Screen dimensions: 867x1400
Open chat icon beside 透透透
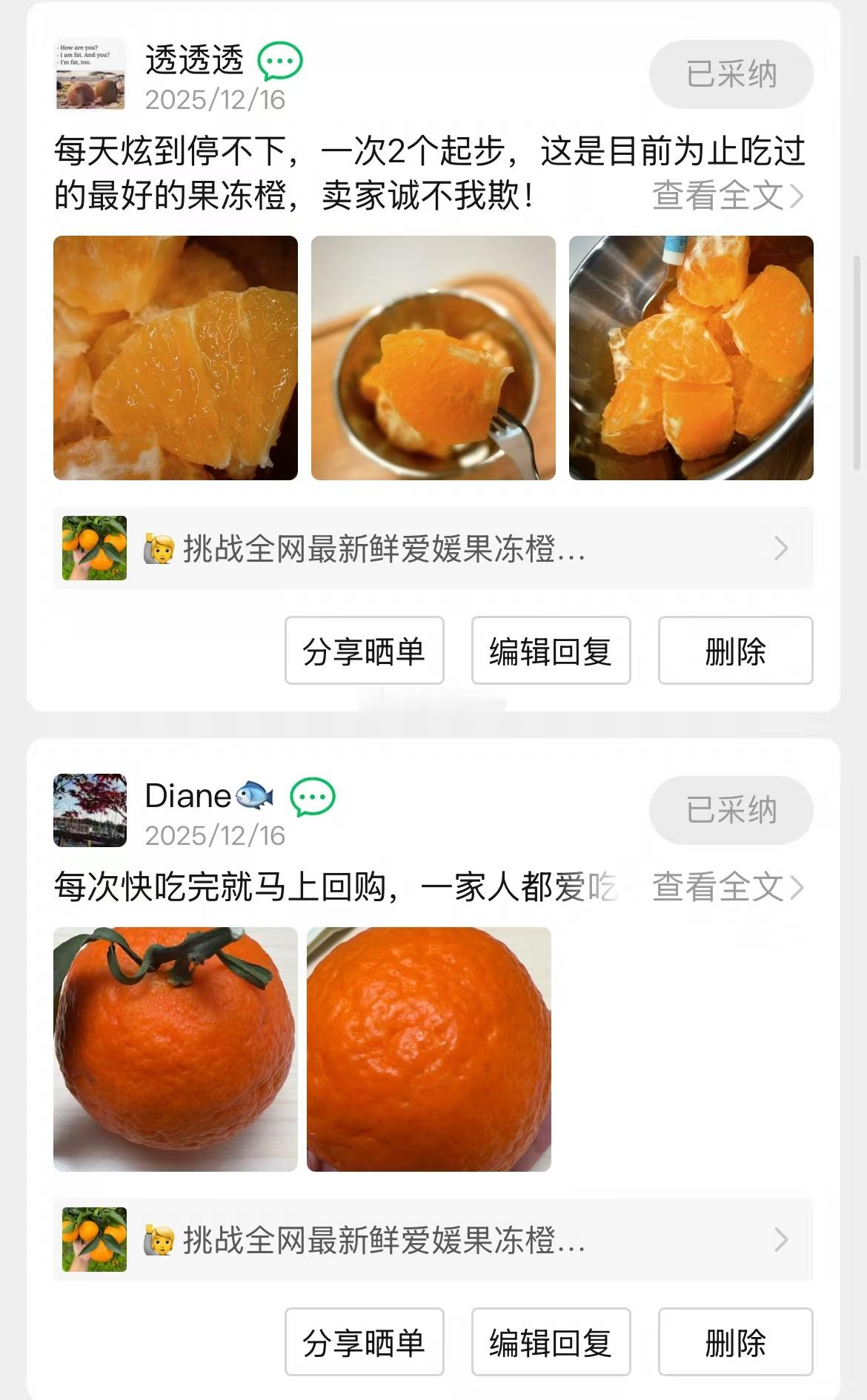(280, 62)
